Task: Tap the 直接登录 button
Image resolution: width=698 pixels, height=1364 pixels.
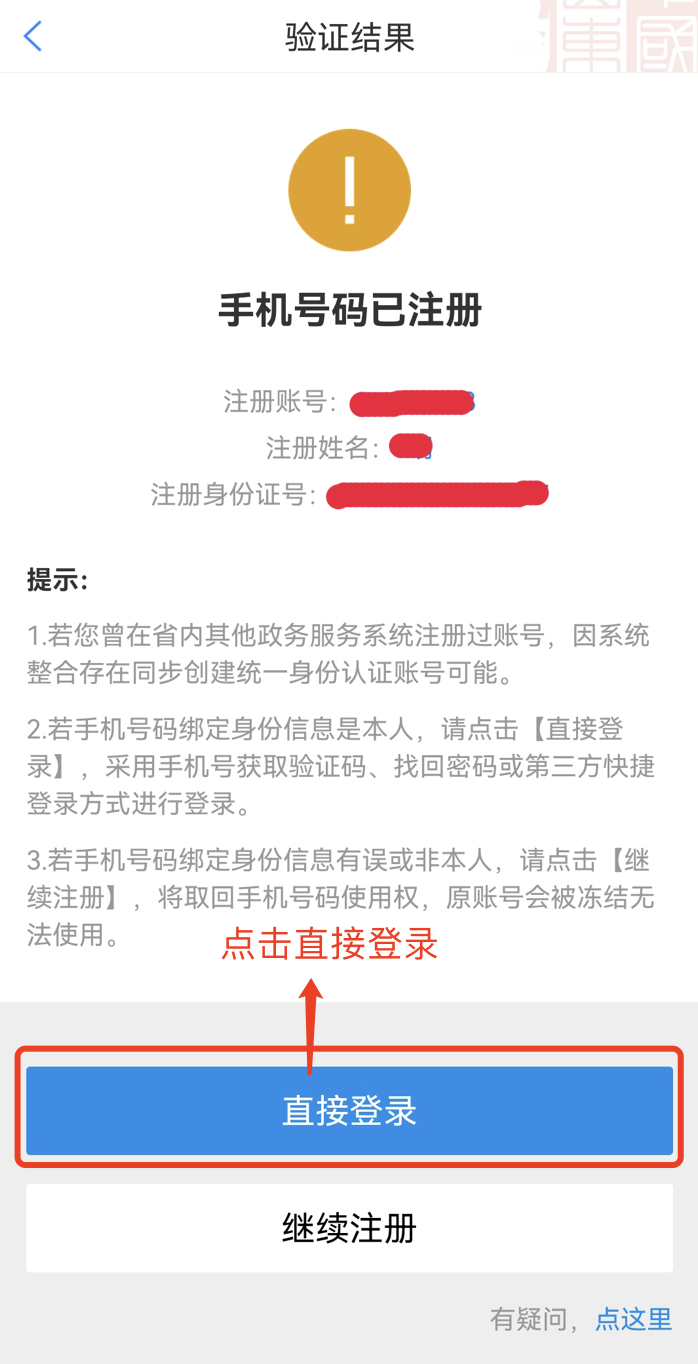Action: coord(349,1110)
